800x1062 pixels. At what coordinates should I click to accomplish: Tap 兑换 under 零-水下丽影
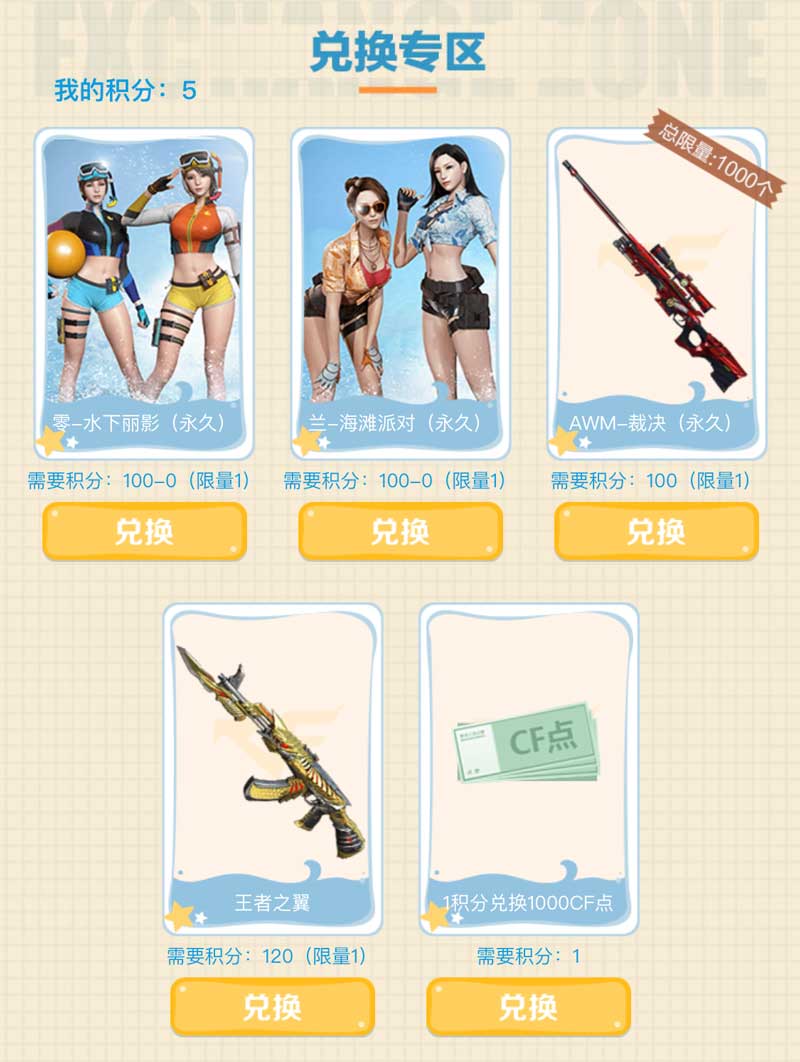144,531
